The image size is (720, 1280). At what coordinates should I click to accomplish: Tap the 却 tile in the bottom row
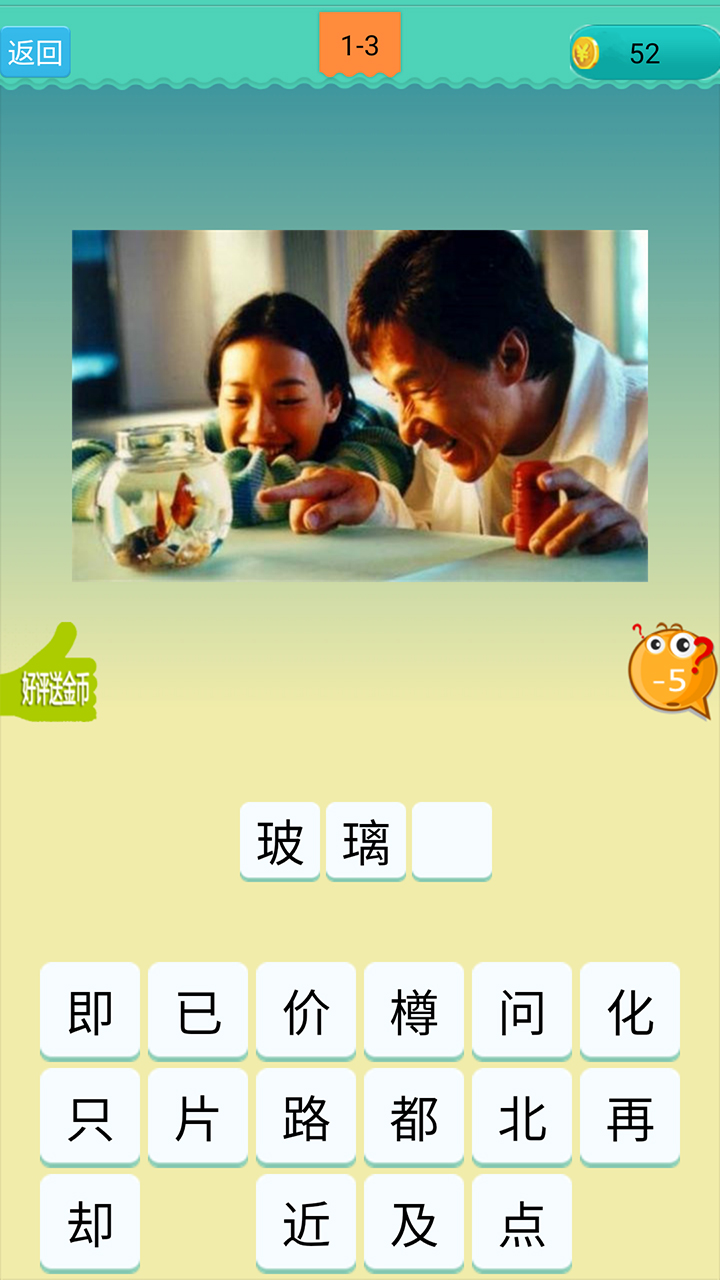point(90,1222)
